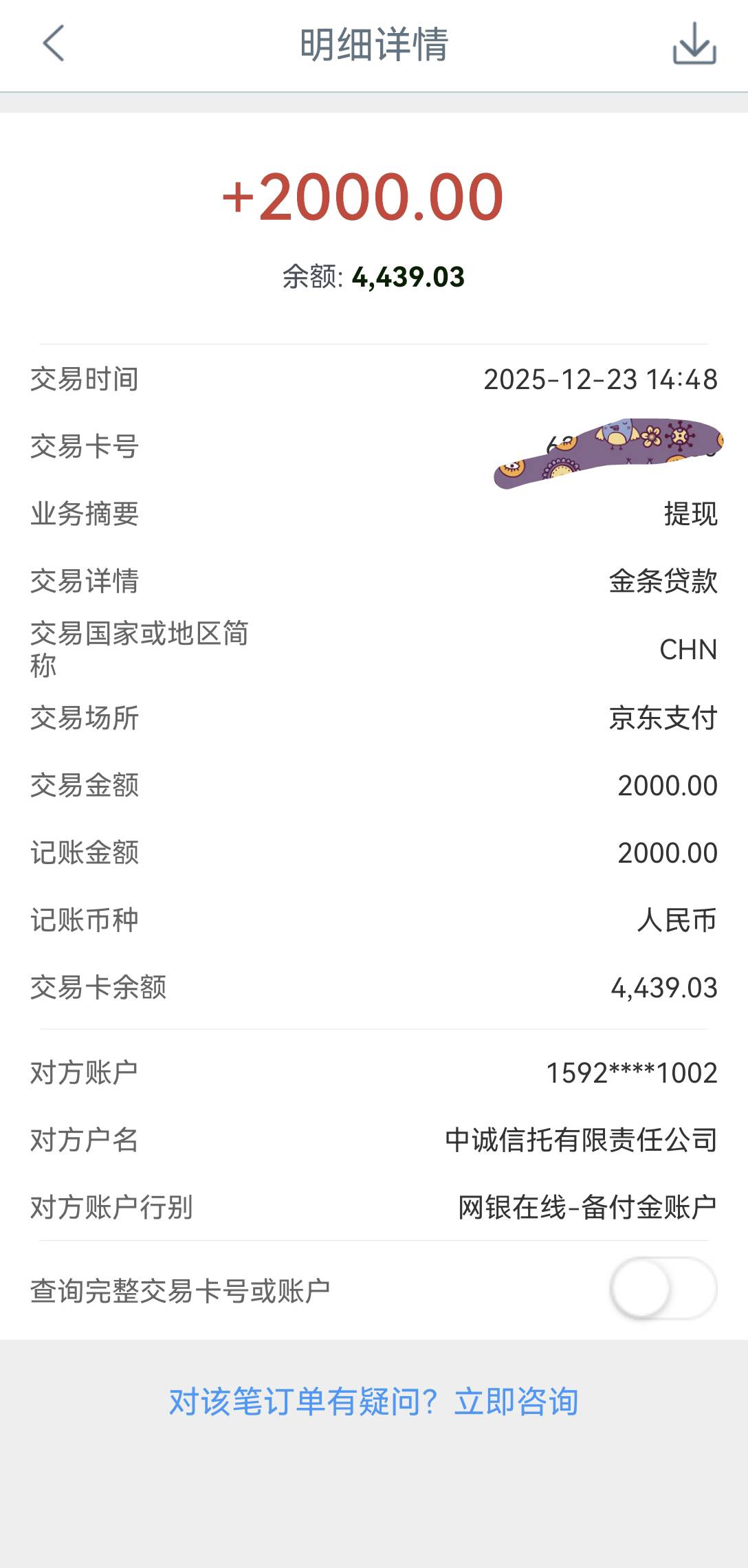Screen dimensions: 748x1568
Task: Open the 立即咨询 order inquiry link
Action: (x=516, y=1402)
